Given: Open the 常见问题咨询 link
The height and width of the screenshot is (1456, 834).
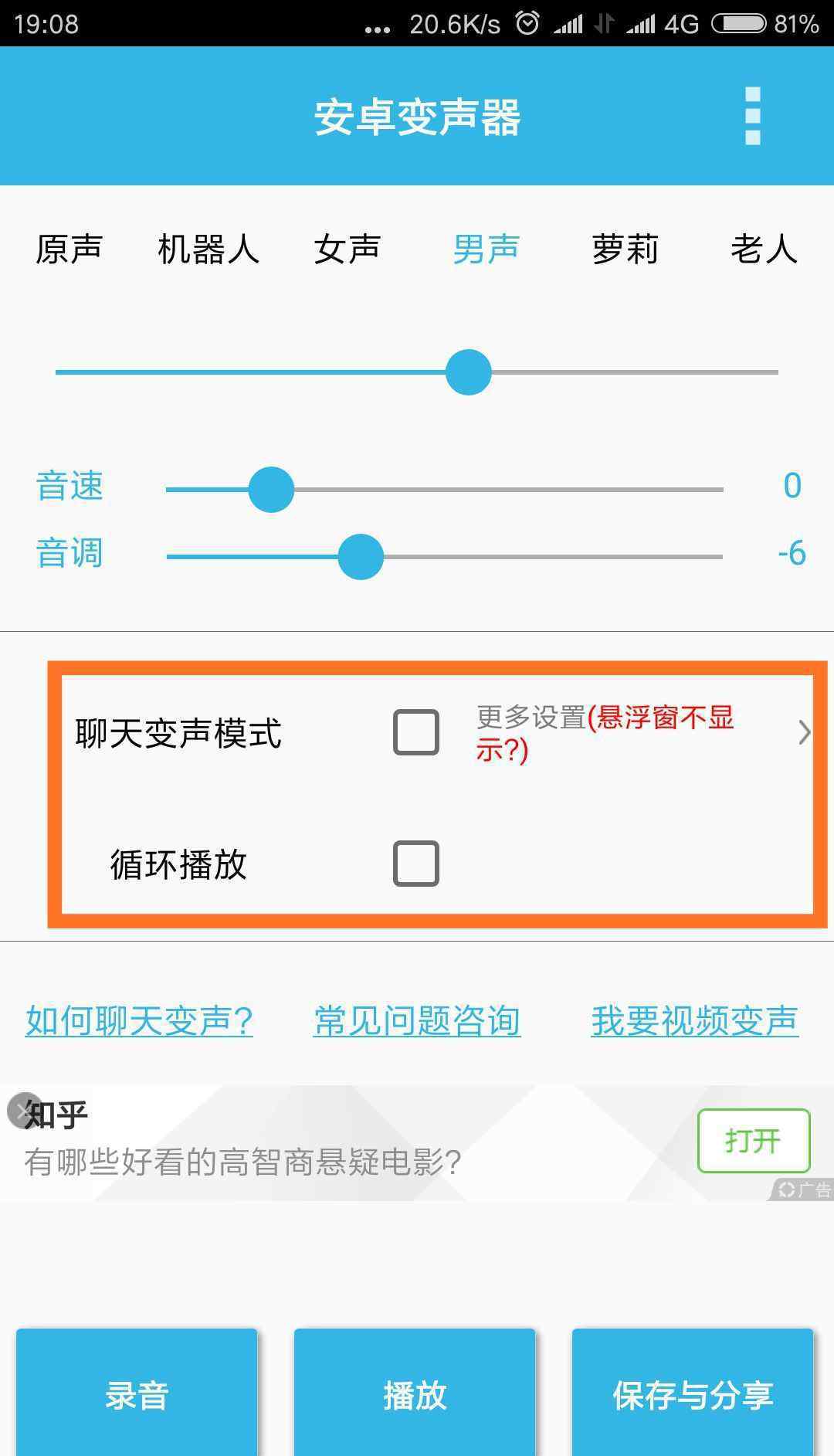Looking at the screenshot, I should click(x=417, y=1021).
